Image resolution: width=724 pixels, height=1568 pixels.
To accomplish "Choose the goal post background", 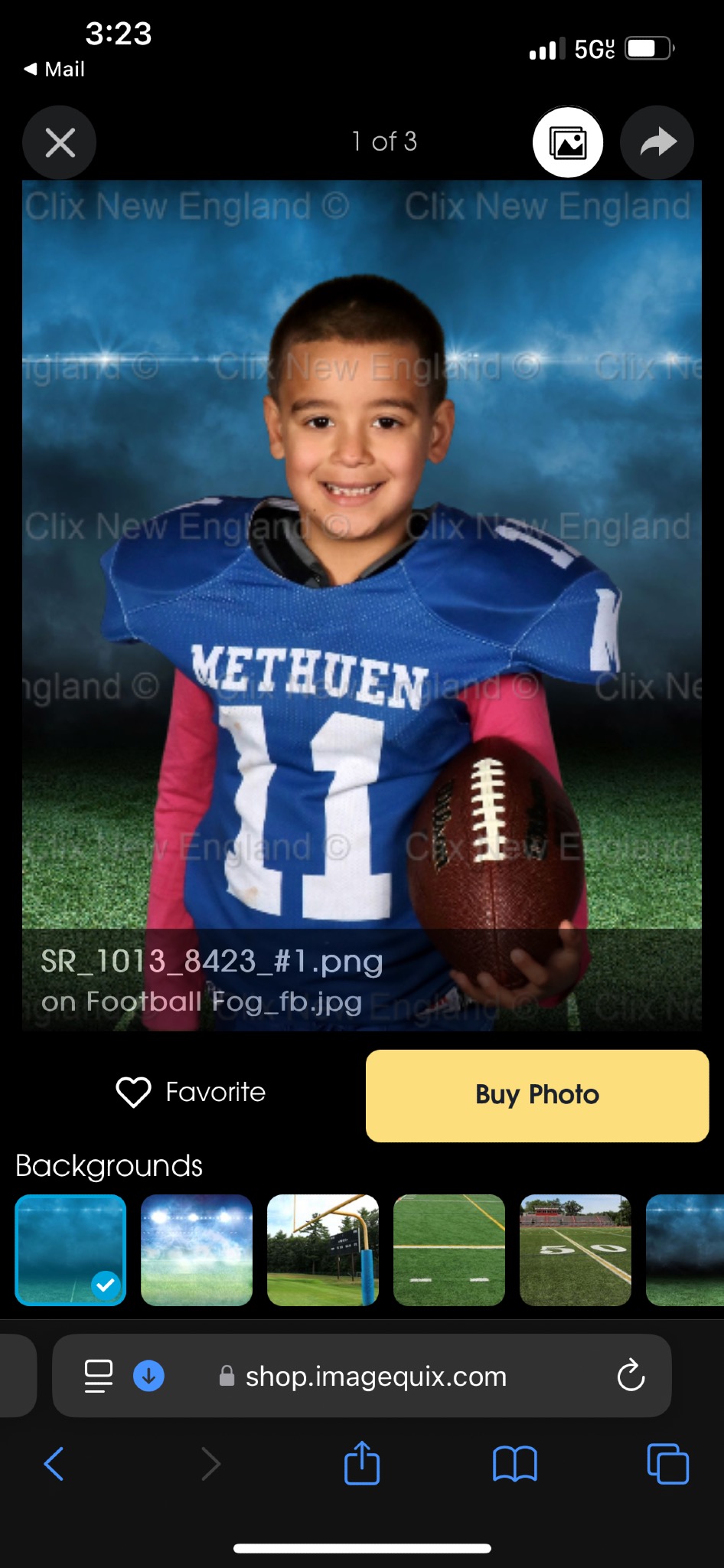I will (323, 1250).
